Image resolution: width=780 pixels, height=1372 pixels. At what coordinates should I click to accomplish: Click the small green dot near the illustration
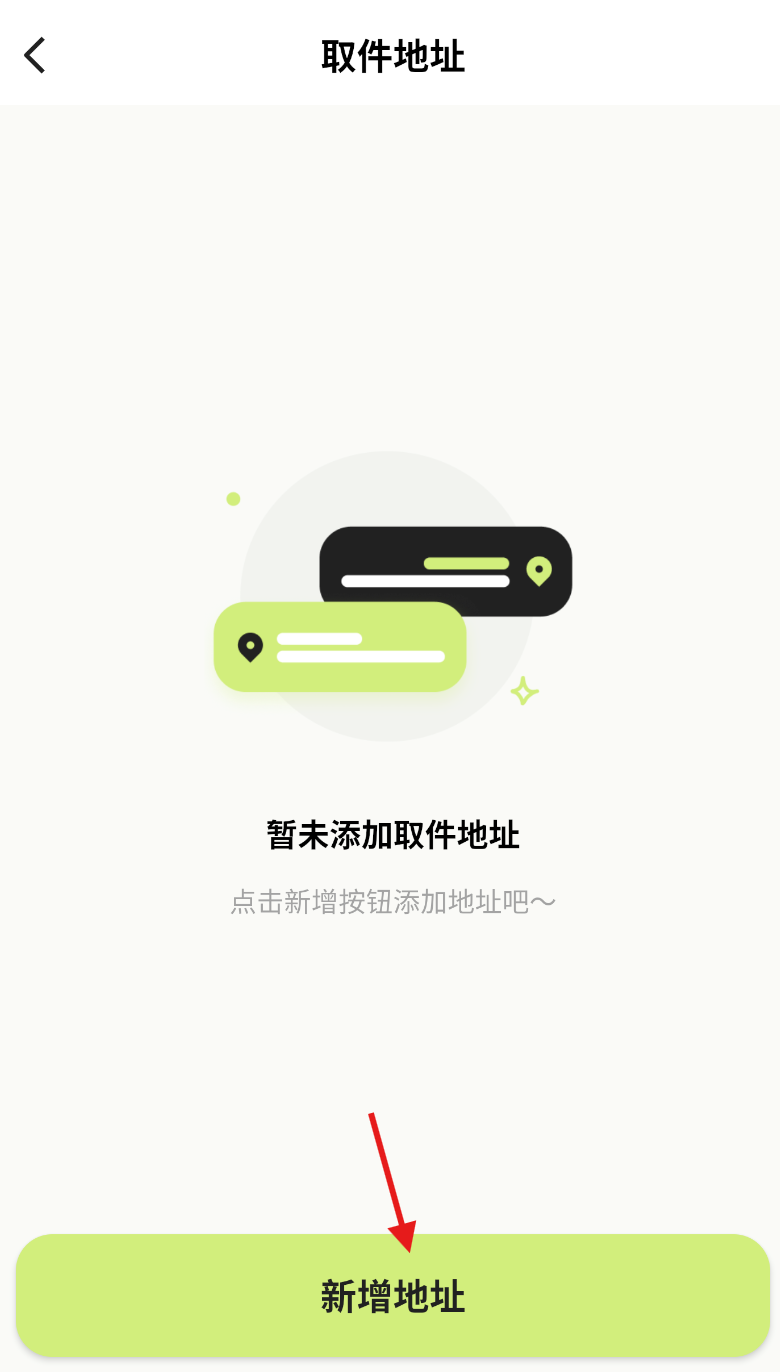pyautogui.click(x=233, y=498)
